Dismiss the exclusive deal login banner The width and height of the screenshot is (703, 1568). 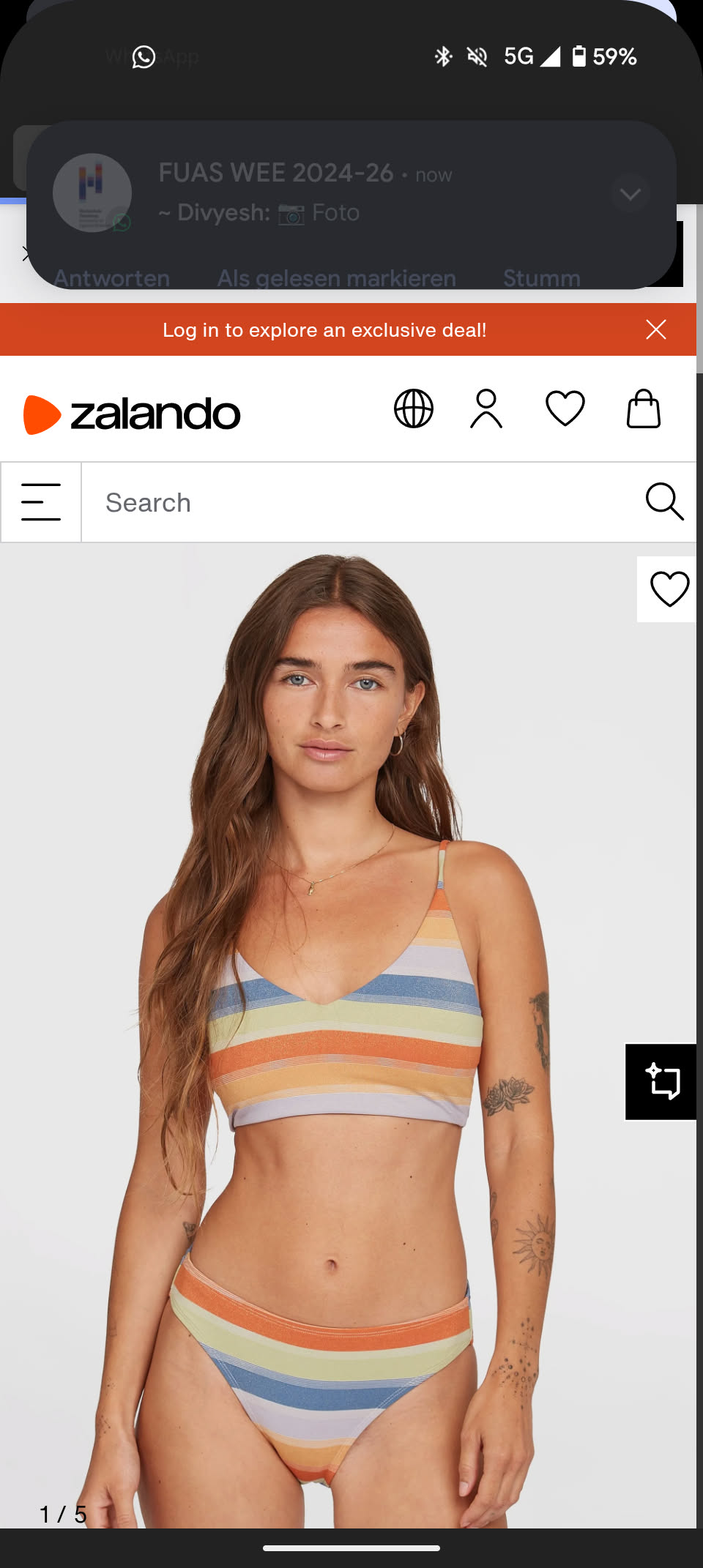656,329
